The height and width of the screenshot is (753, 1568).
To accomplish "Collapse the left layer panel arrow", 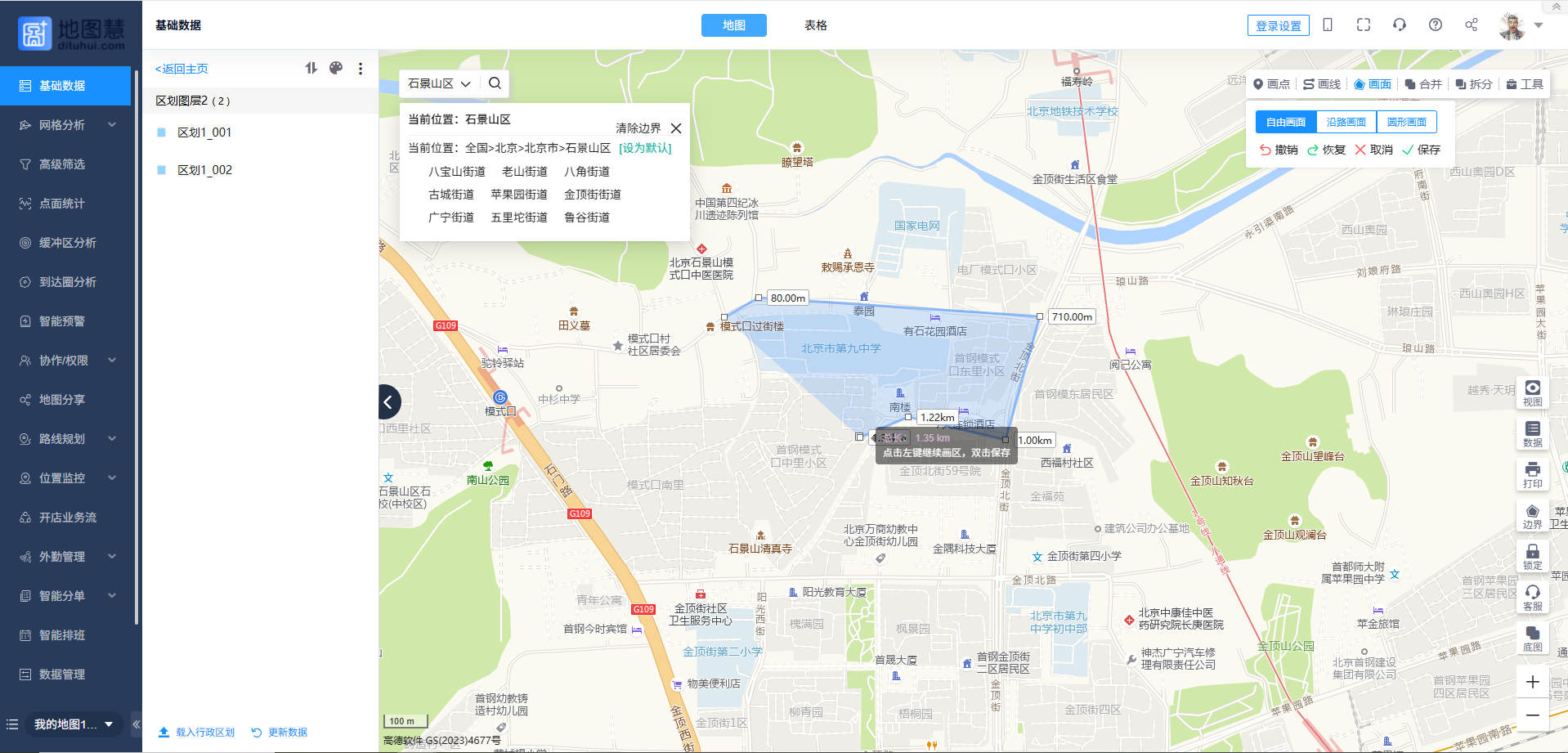I will point(389,401).
